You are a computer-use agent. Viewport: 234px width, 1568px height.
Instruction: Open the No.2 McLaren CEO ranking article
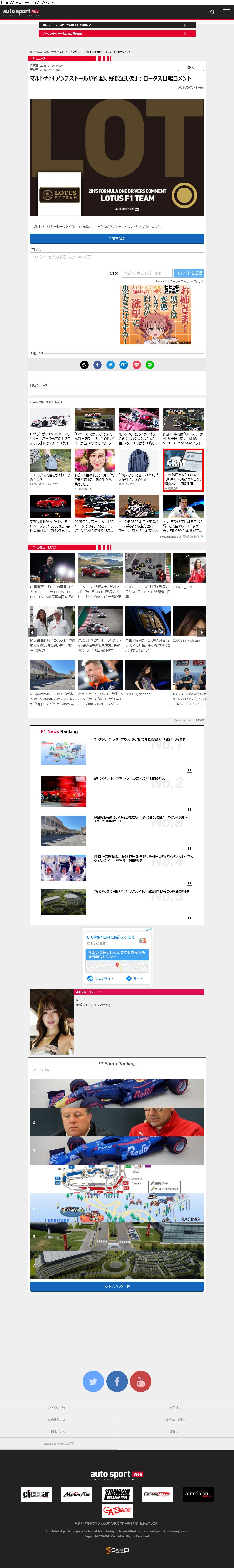(129, 778)
